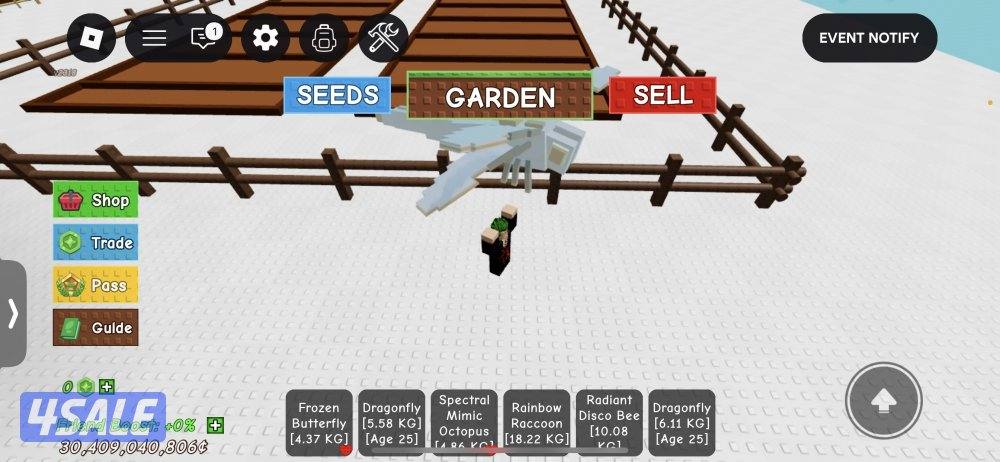Open the Trade menu
The width and height of the screenshot is (1000, 462).
point(96,242)
